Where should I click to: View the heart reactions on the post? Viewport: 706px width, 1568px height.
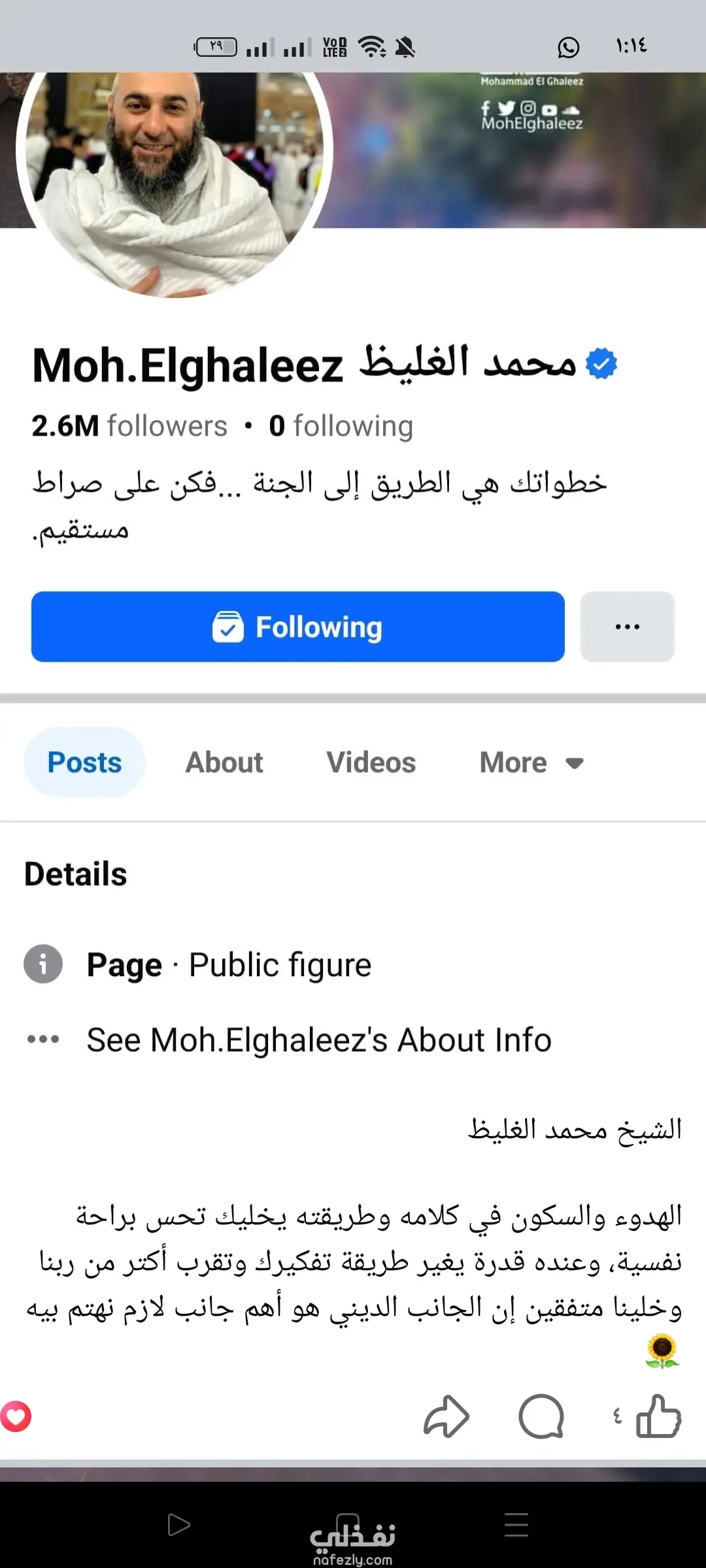[x=16, y=1417]
